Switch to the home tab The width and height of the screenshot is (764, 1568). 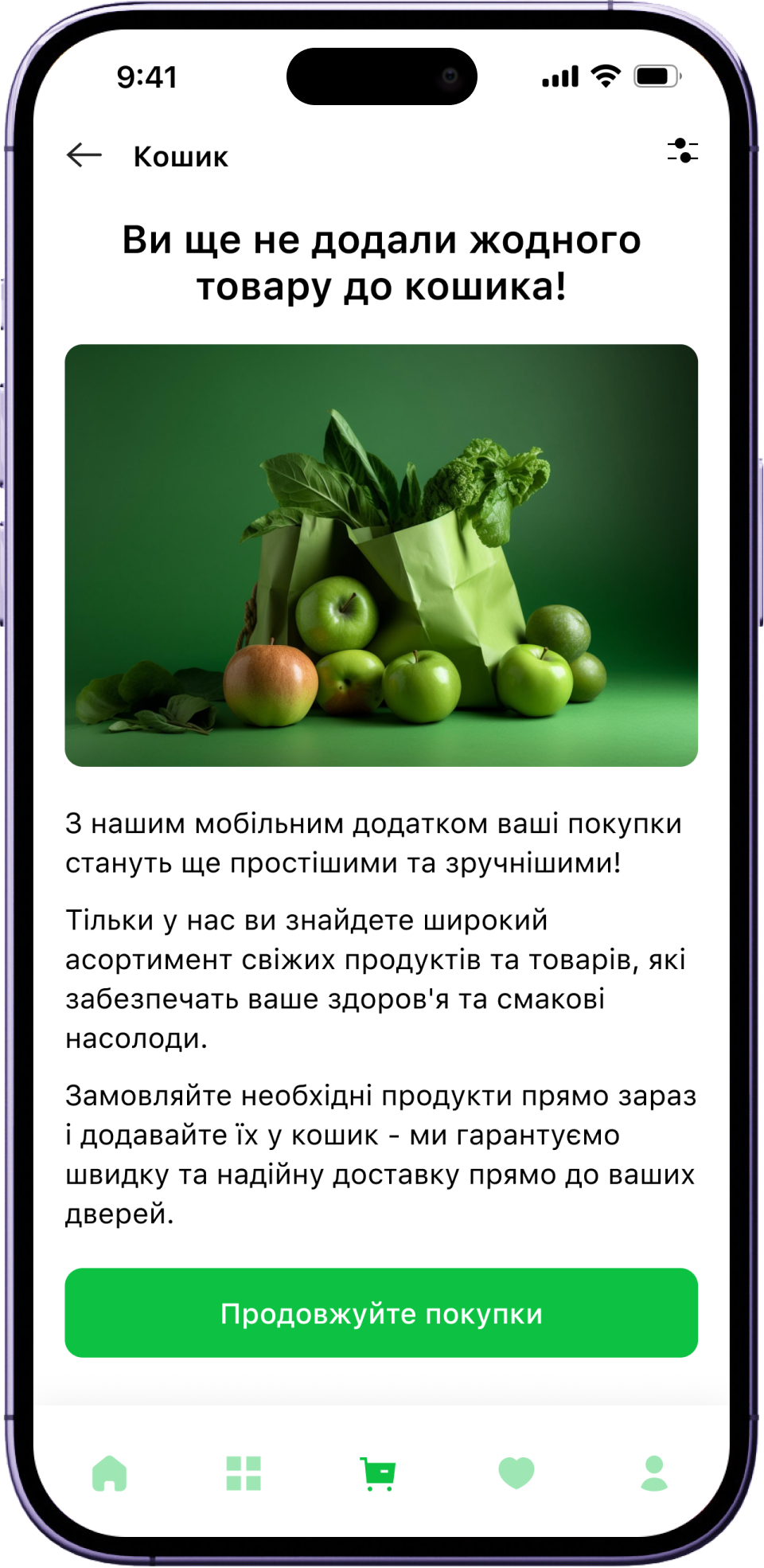point(110,1472)
